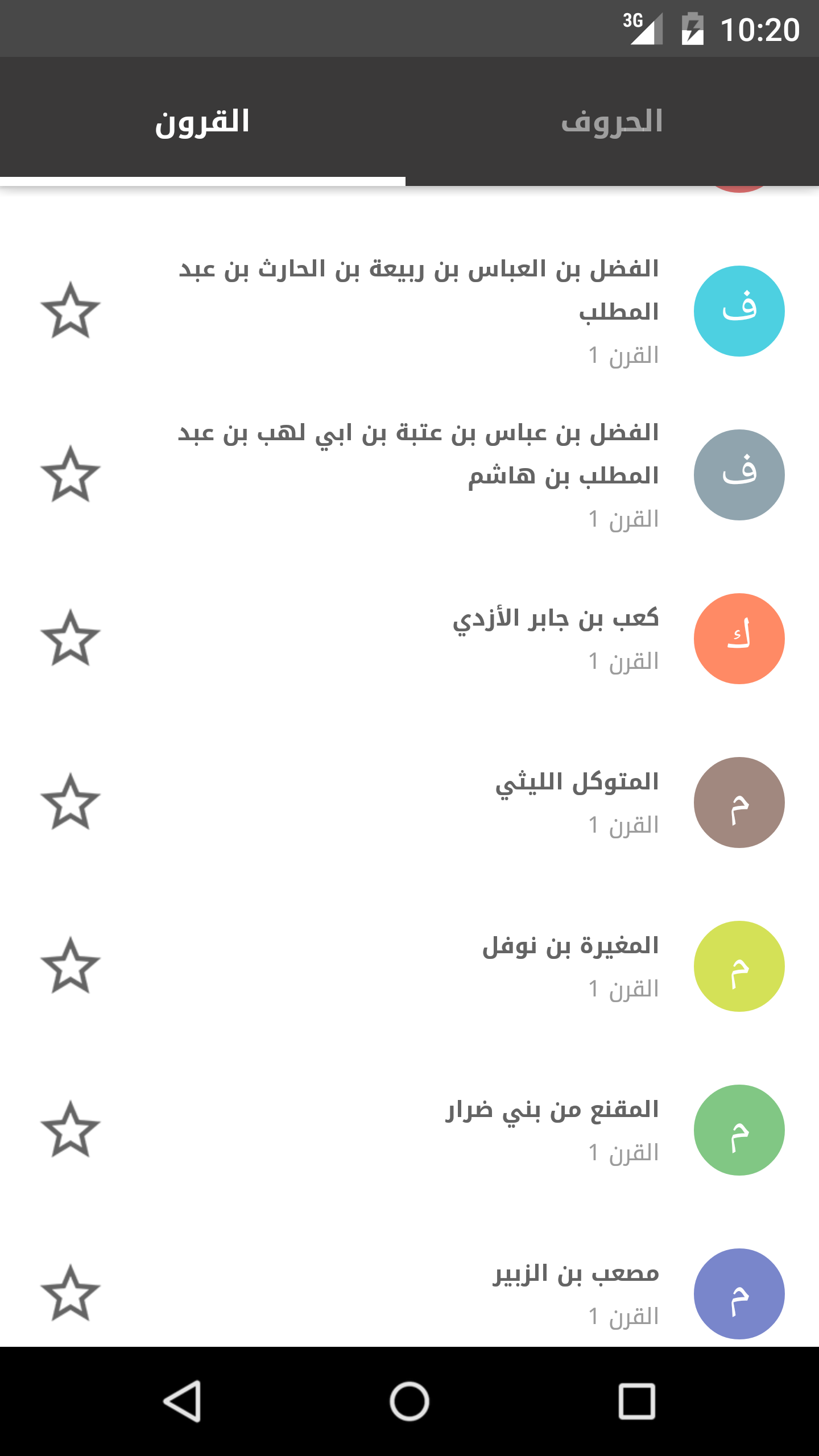Select the القرون tab

[x=202, y=122]
